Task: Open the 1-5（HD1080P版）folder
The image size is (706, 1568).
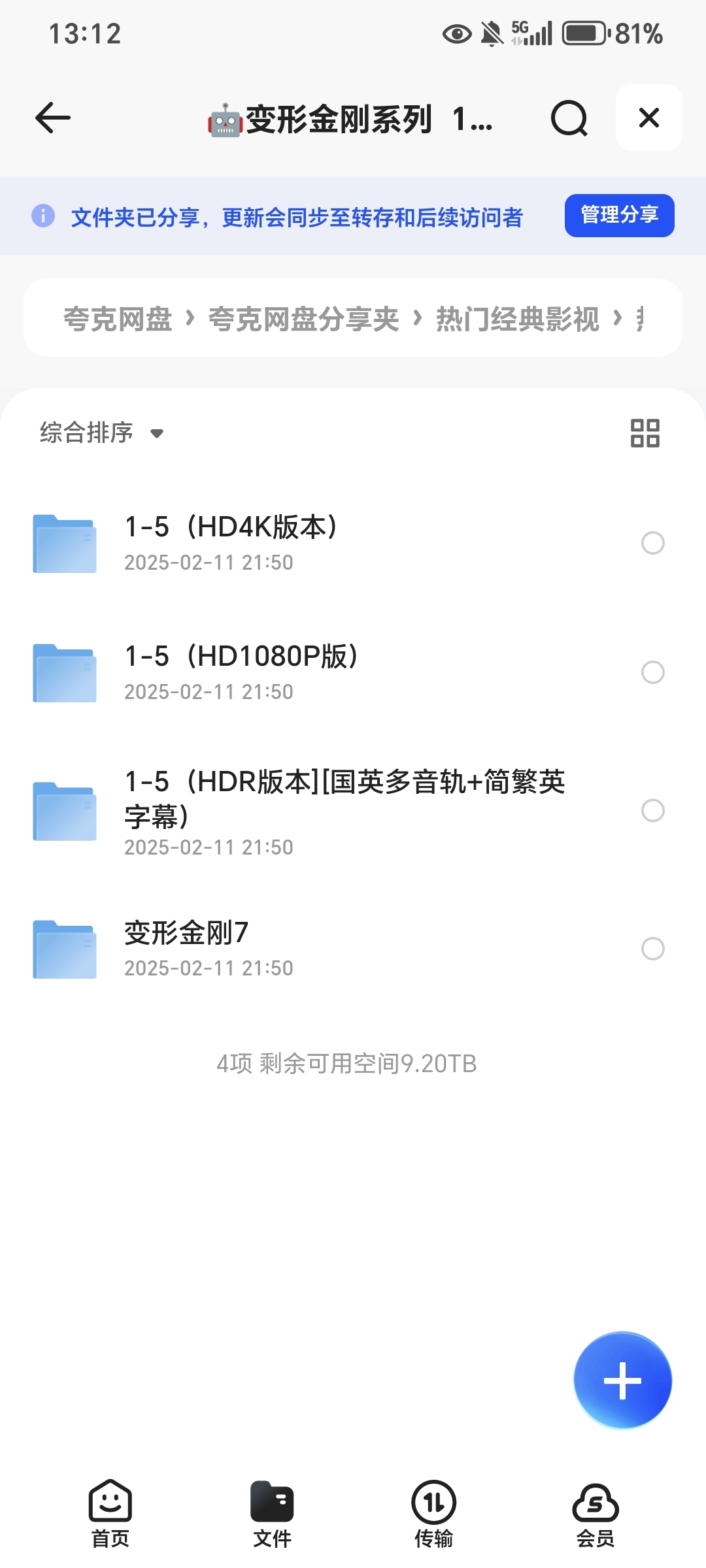Action: (x=353, y=672)
